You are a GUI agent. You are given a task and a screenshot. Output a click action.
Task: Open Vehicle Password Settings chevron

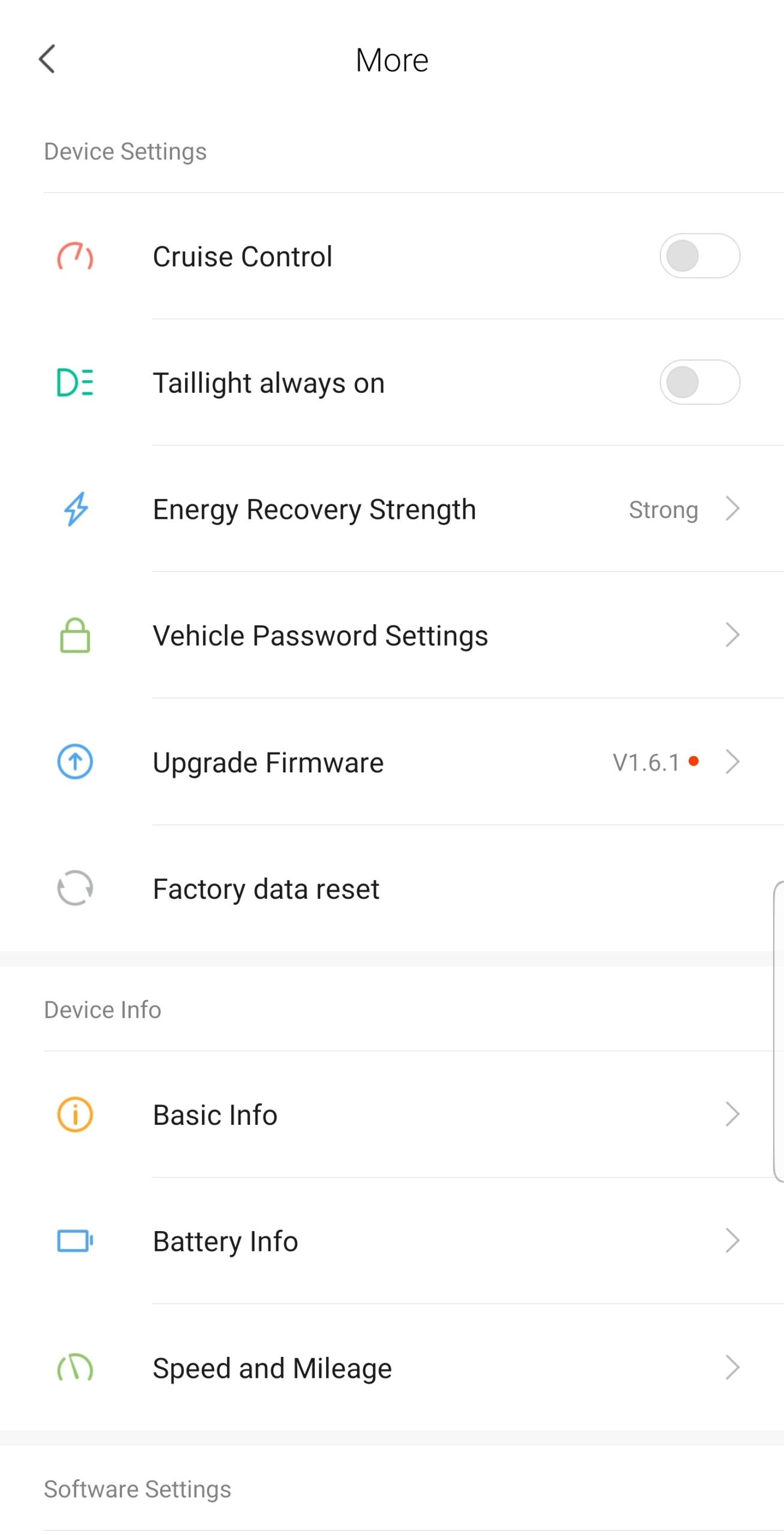[732, 636]
